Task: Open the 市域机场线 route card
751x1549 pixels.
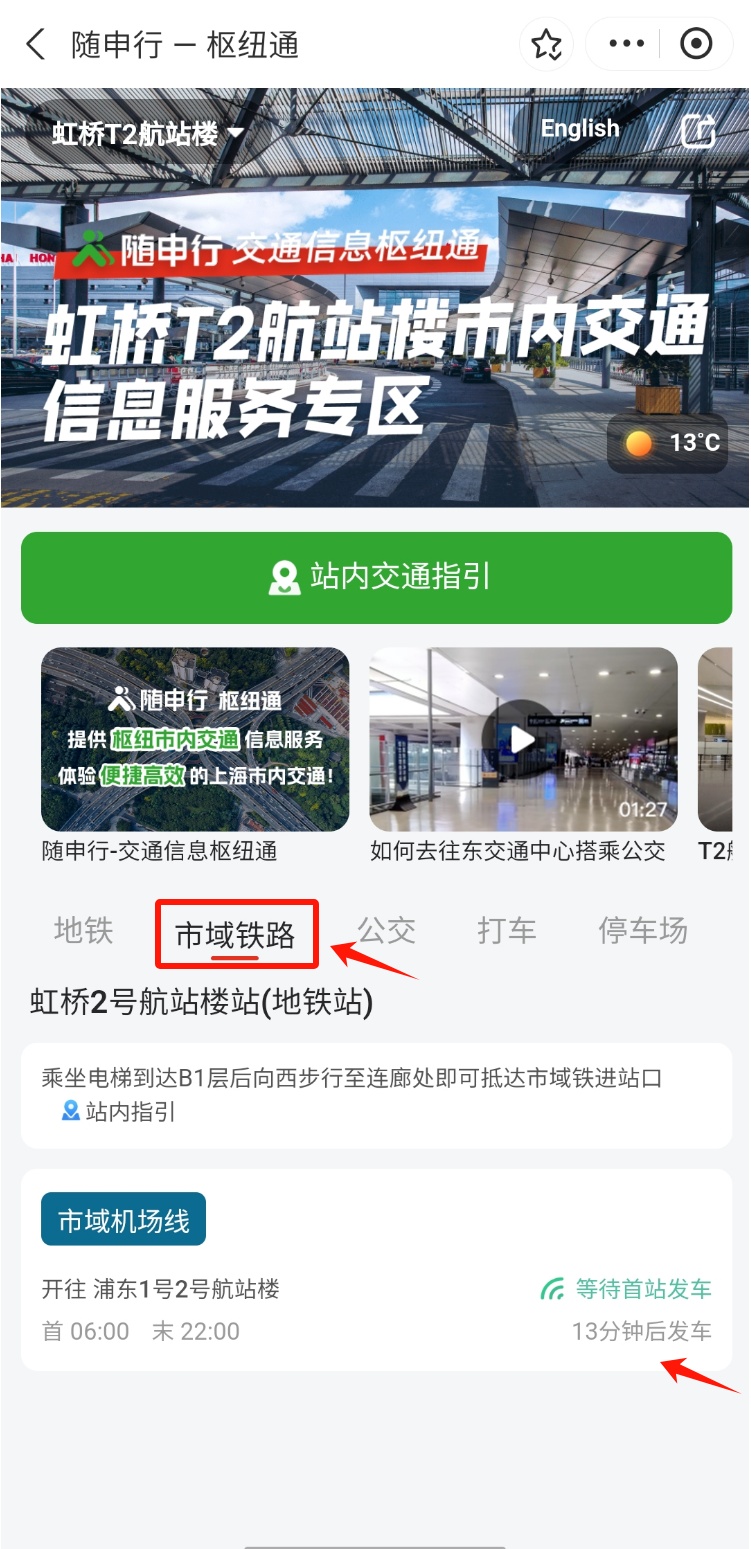Action: pos(376,1270)
